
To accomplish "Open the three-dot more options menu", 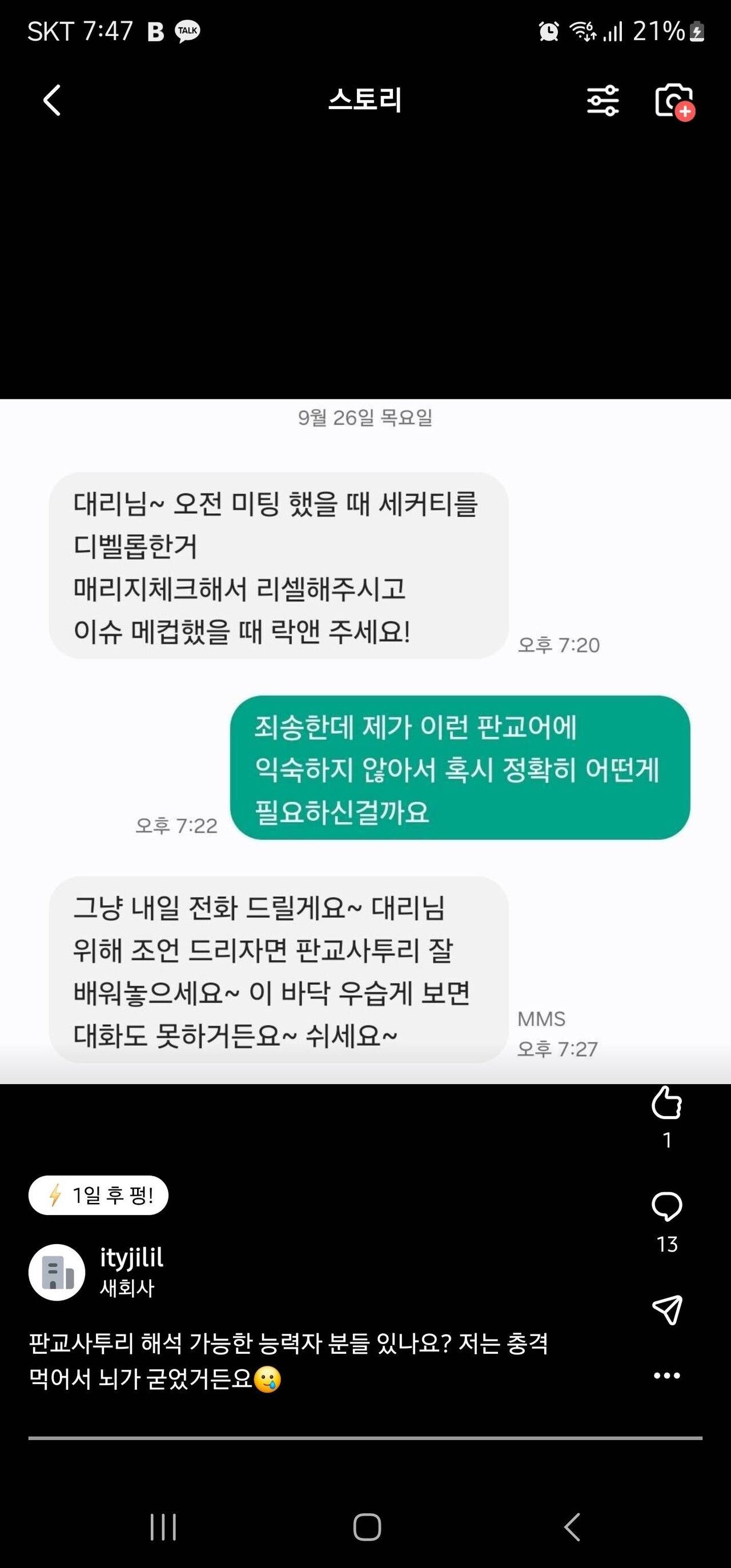I will click(x=667, y=1375).
